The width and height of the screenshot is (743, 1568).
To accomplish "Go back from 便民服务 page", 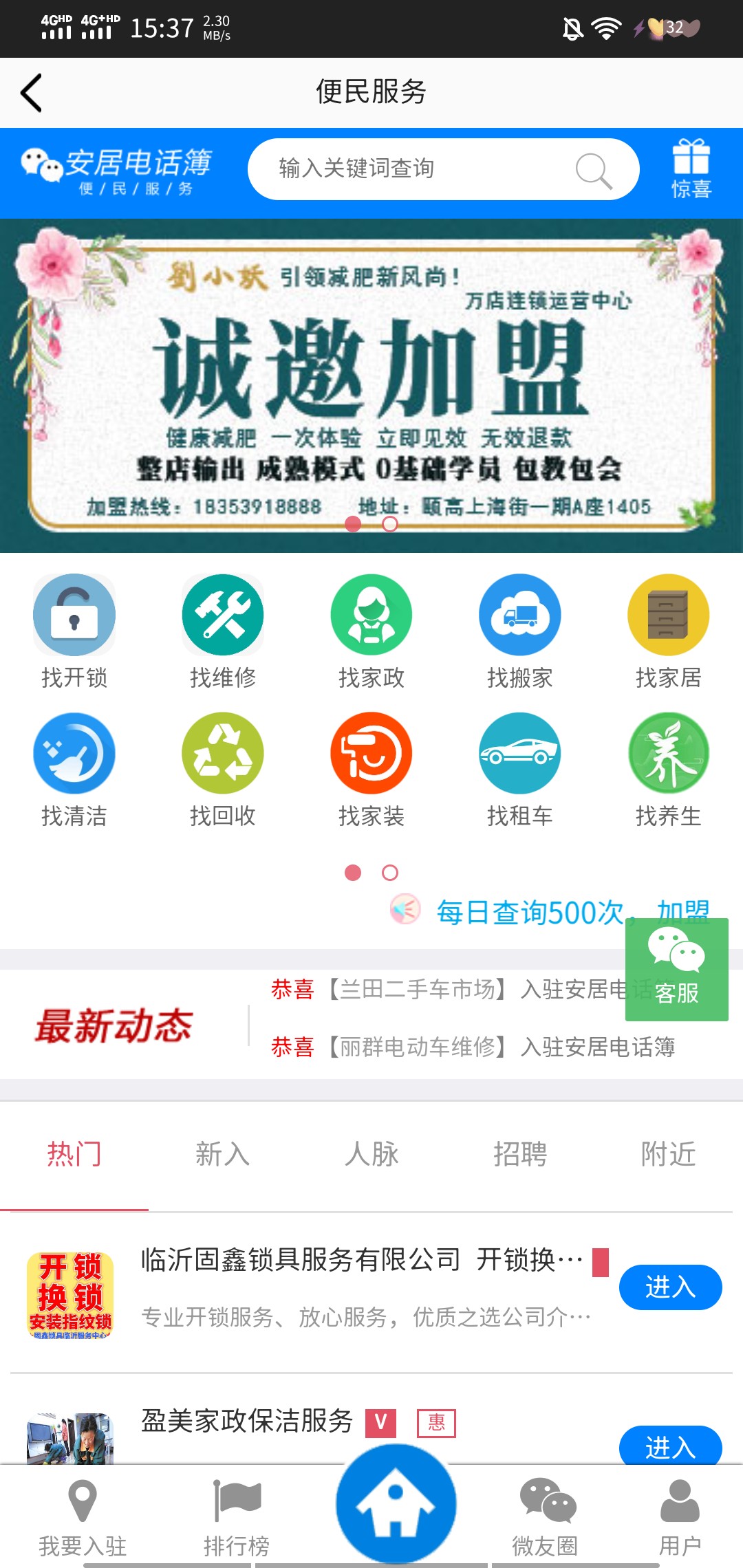I will pyautogui.click(x=32, y=93).
